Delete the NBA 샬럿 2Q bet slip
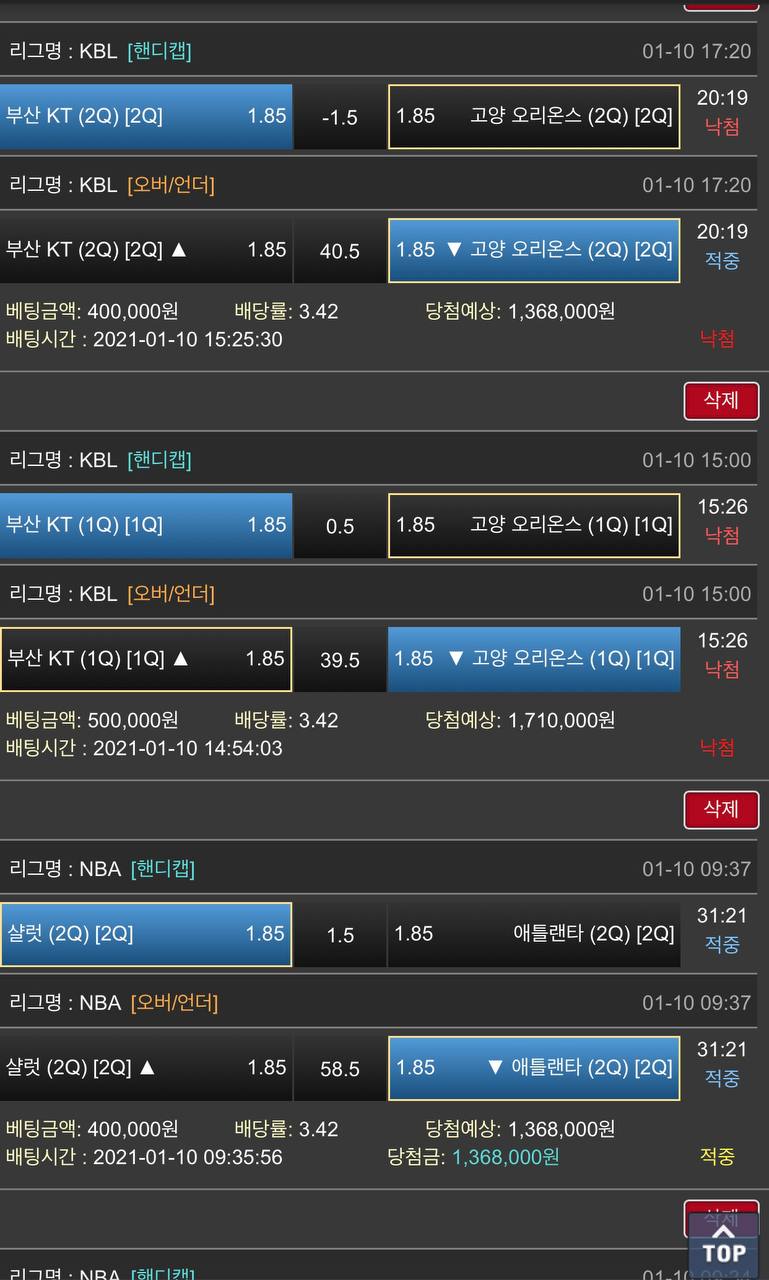The width and height of the screenshot is (769, 1280). pyautogui.click(x=721, y=810)
